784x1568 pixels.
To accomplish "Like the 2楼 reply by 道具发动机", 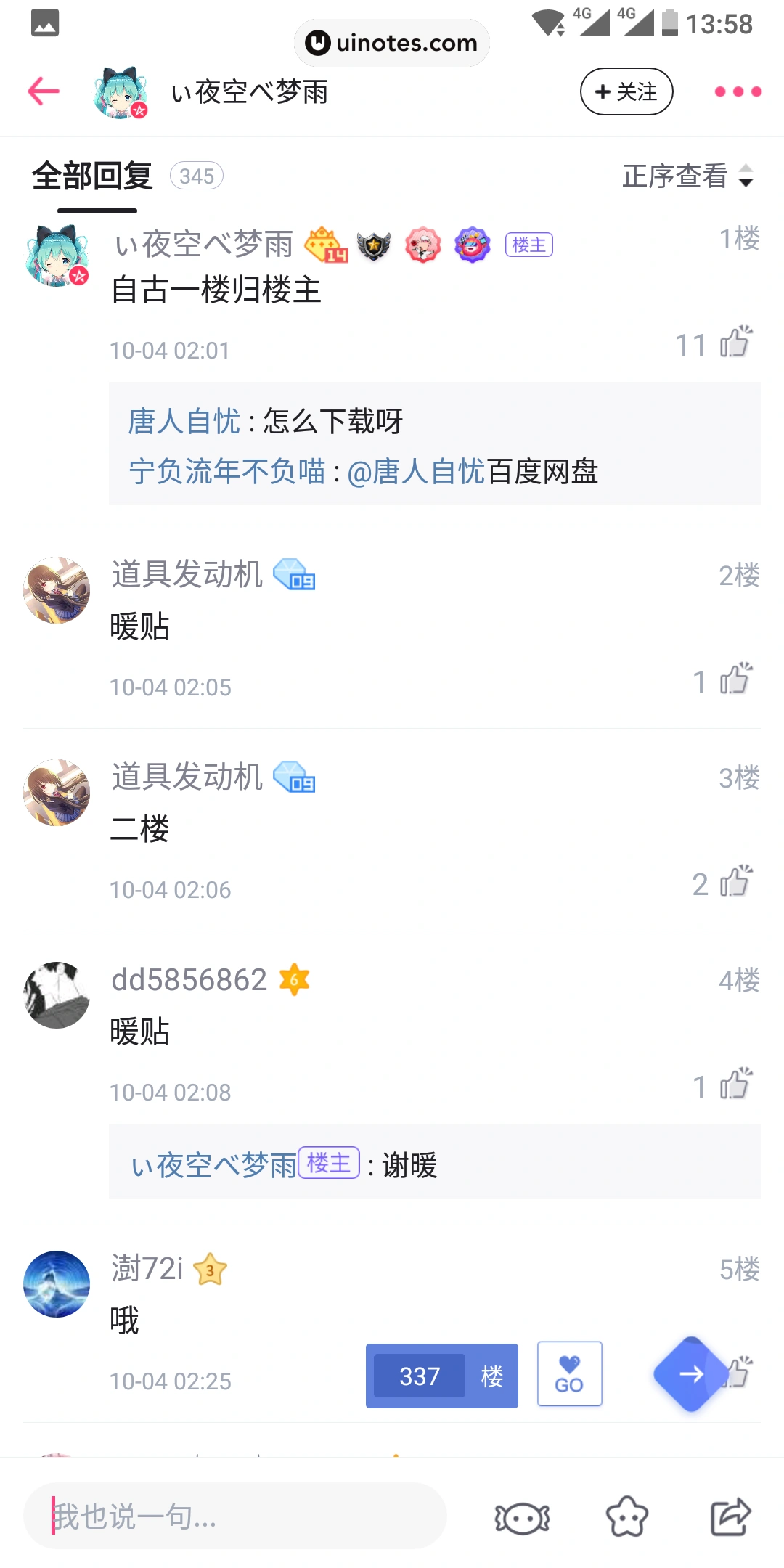I will click(735, 679).
